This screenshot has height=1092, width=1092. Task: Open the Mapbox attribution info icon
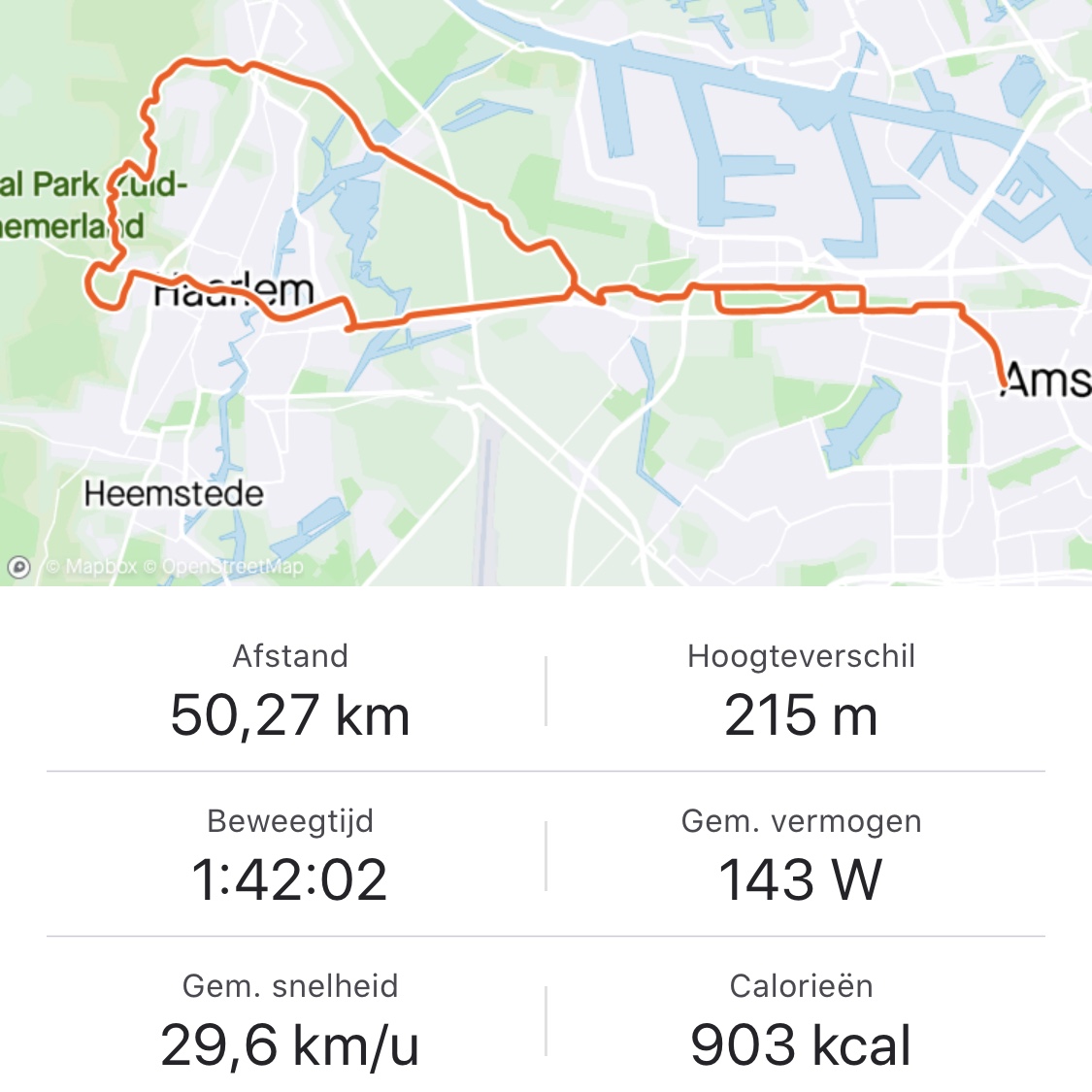(x=18, y=567)
